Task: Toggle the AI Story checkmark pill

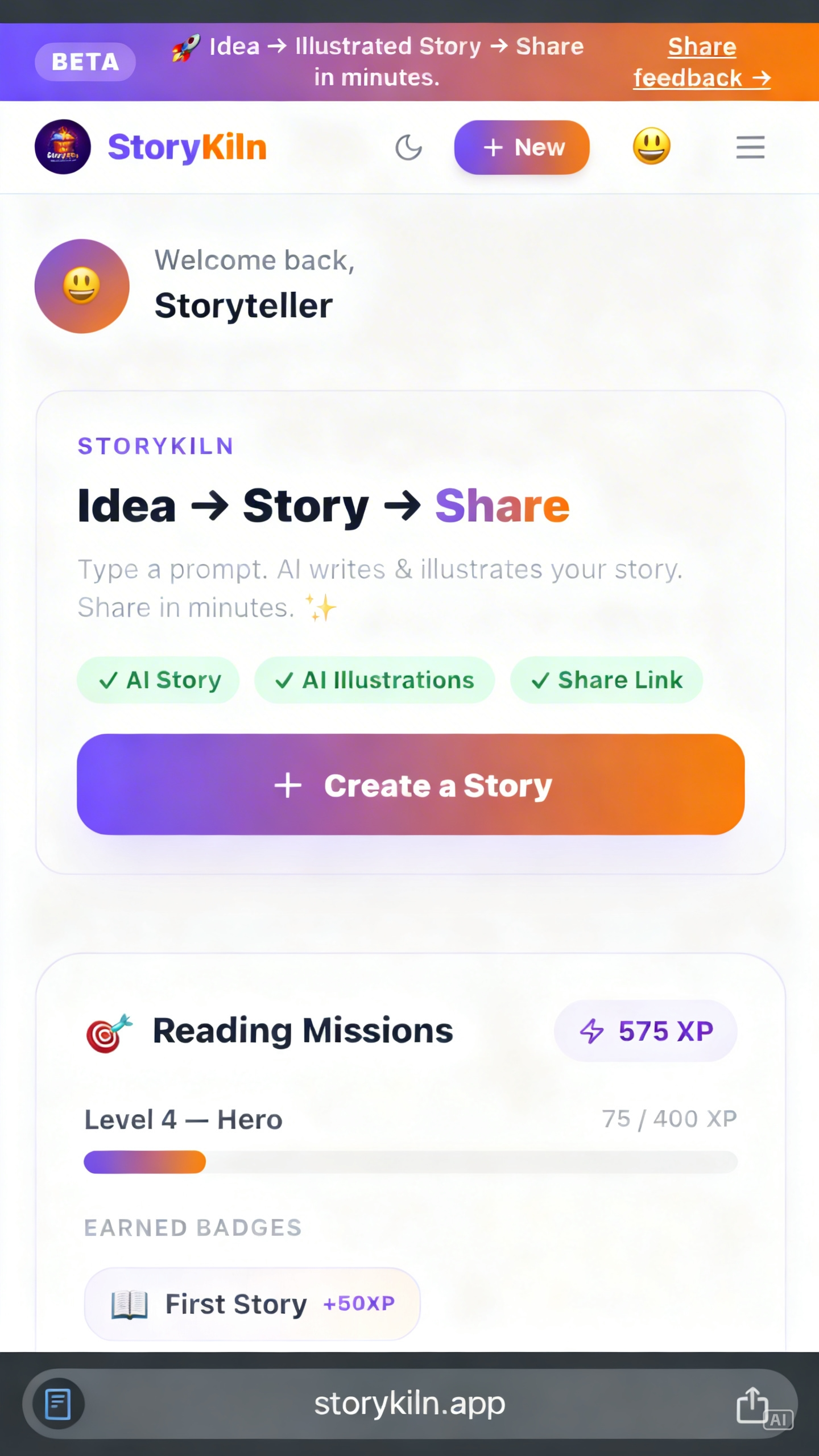Action: pyautogui.click(x=158, y=680)
